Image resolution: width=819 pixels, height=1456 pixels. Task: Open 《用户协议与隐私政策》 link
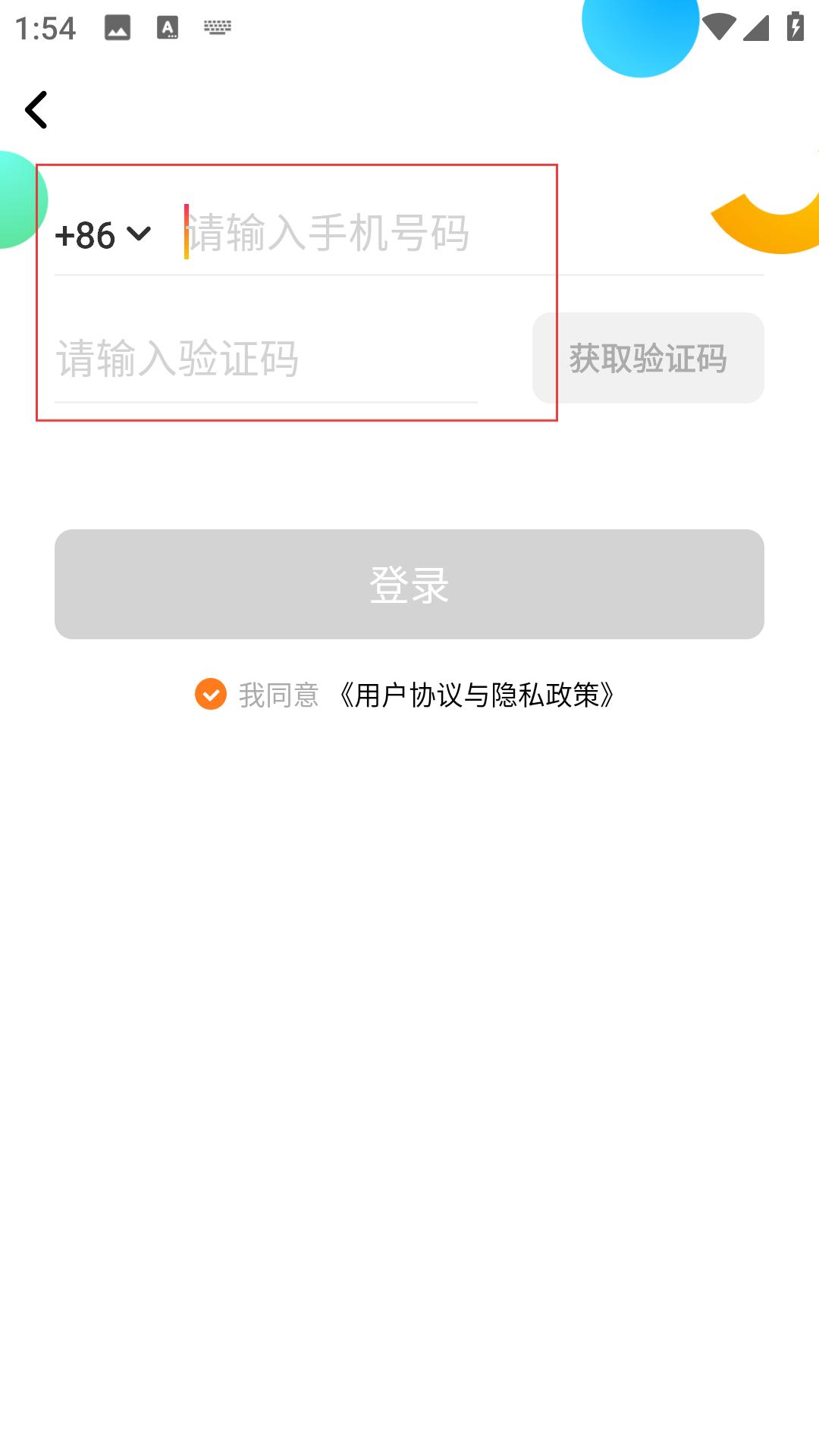click(476, 695)
